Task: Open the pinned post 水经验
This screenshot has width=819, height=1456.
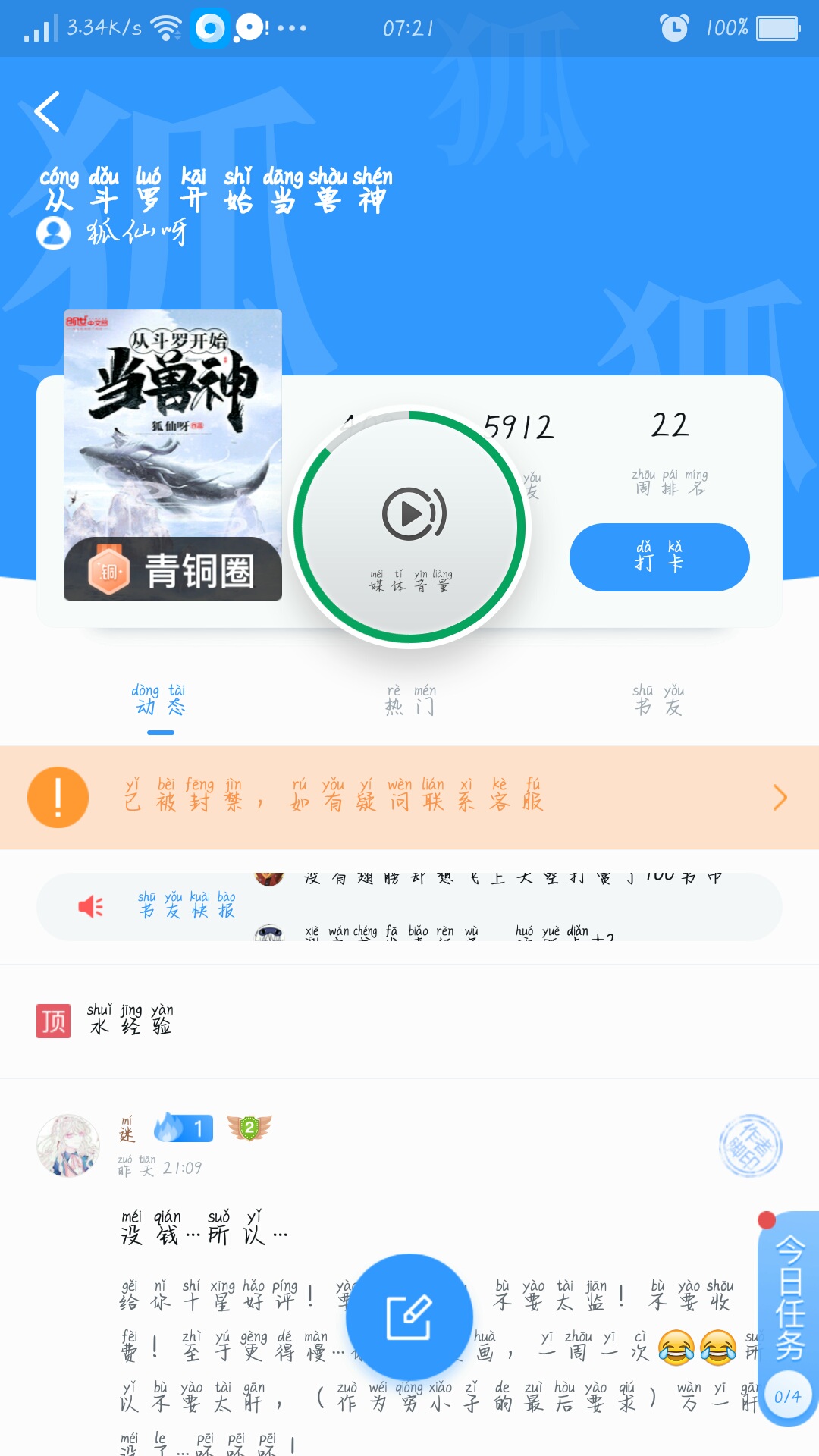Action: [130, 1021]
